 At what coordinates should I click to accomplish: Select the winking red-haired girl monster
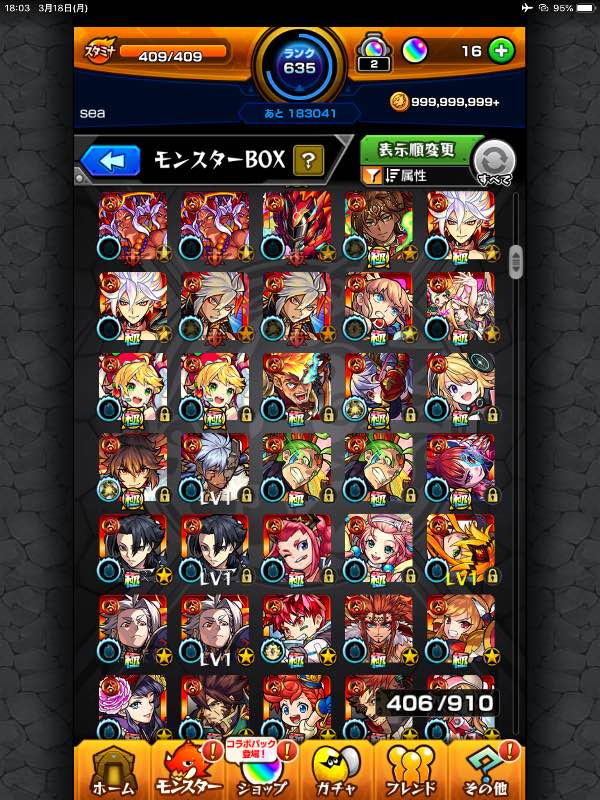click(x=296, y=548)
